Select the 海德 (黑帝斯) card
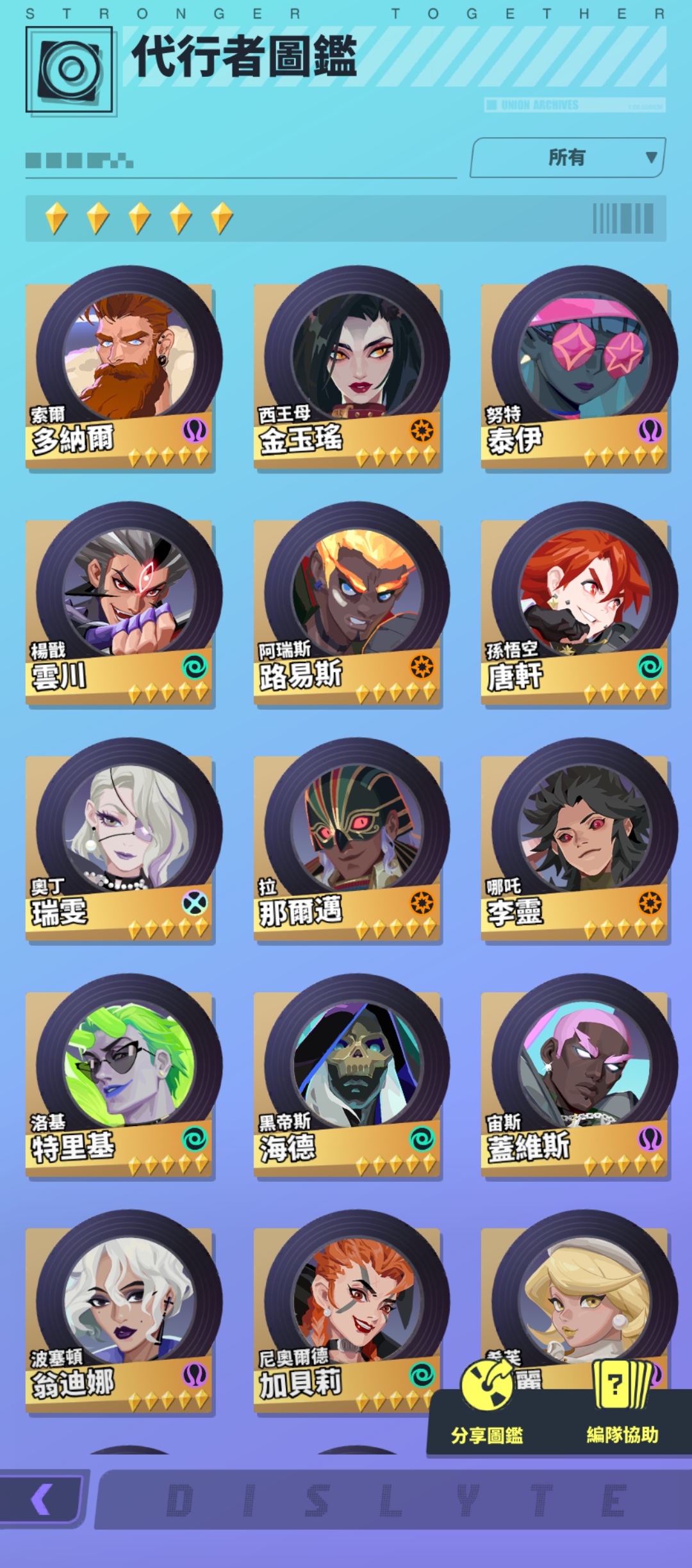The image size is (692, 1568). 348,1077
